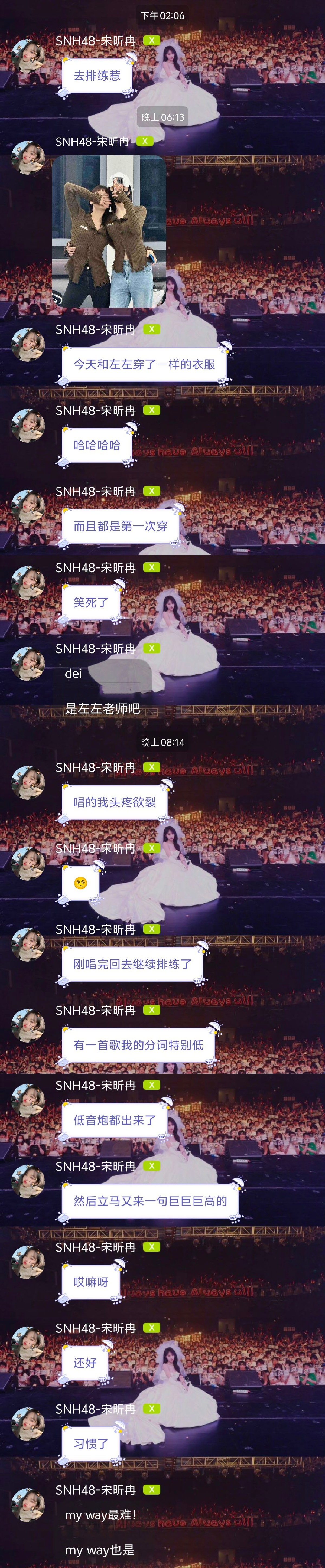Screen dimensions: 325x1568
Task: Open sender avatar next to '哈哈哈哈' message
Action: tap(28, 426)
